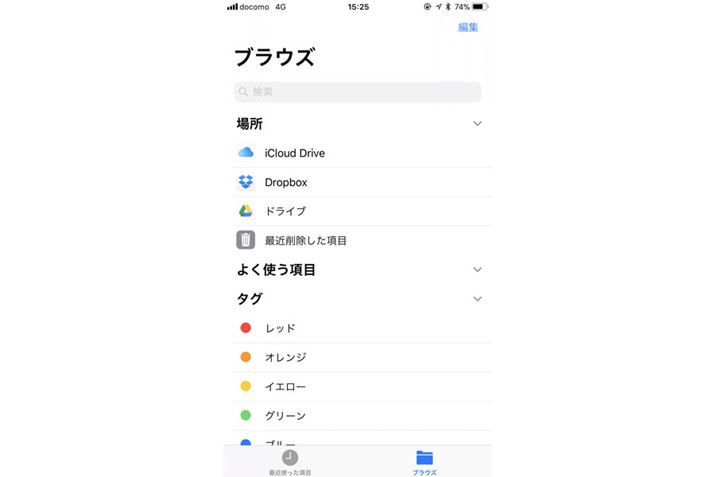This screenshot has width=715, height=477.
Task: Open the 検索 search field
Action: pos(357,92)
